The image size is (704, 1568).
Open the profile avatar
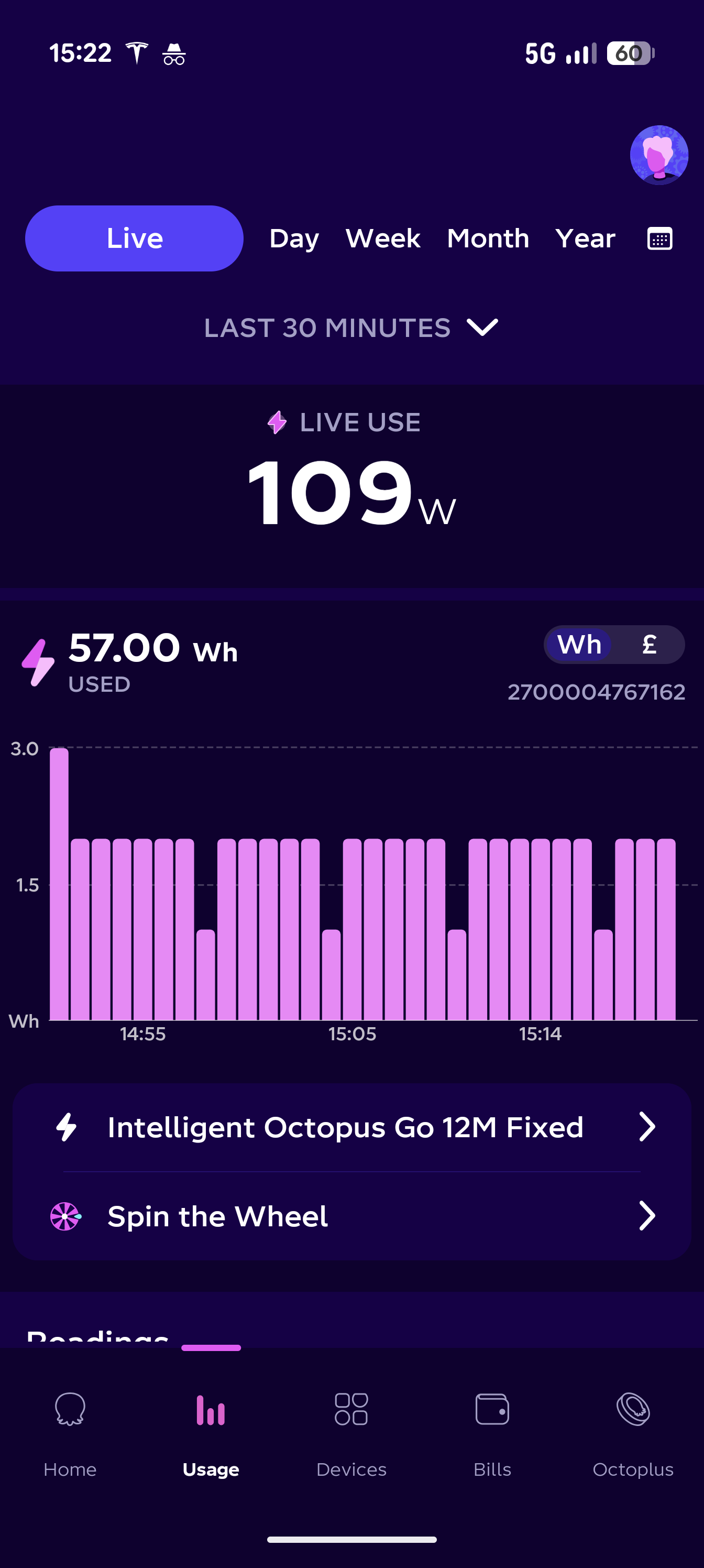tap(659, 155)
